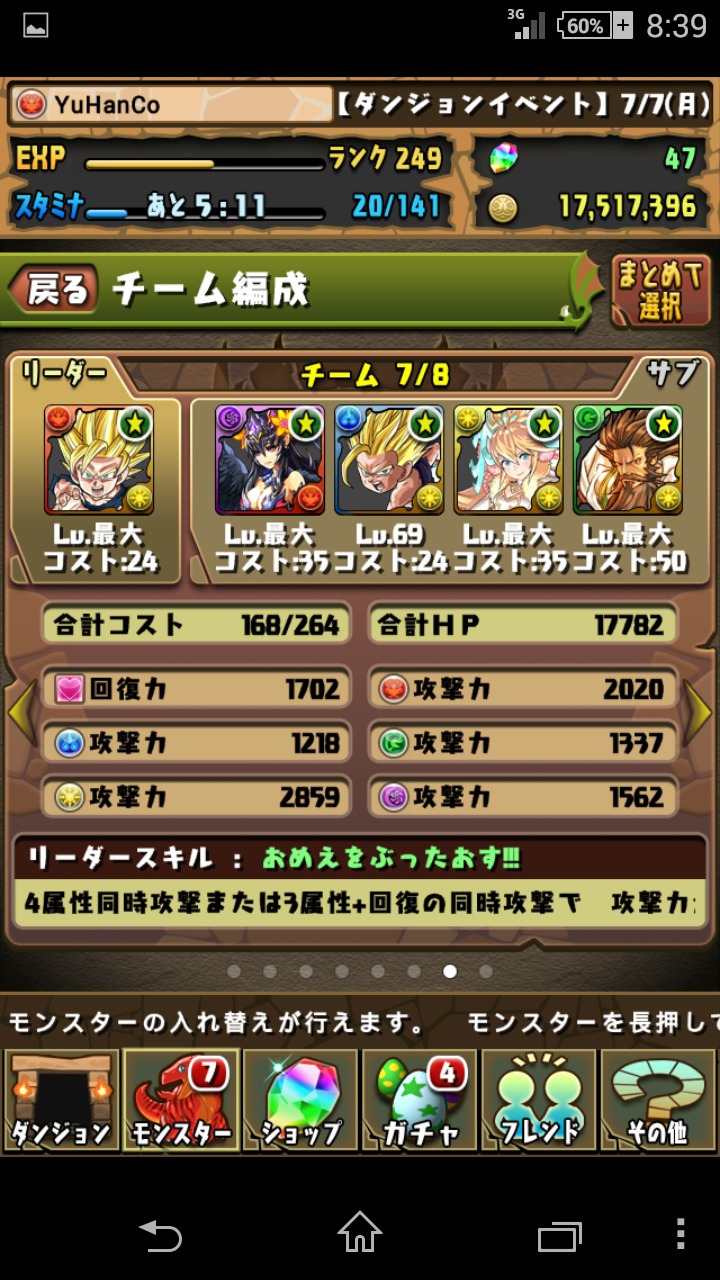Open the ダンジョン tab

pyautogui.click(x=60, y=1100)
